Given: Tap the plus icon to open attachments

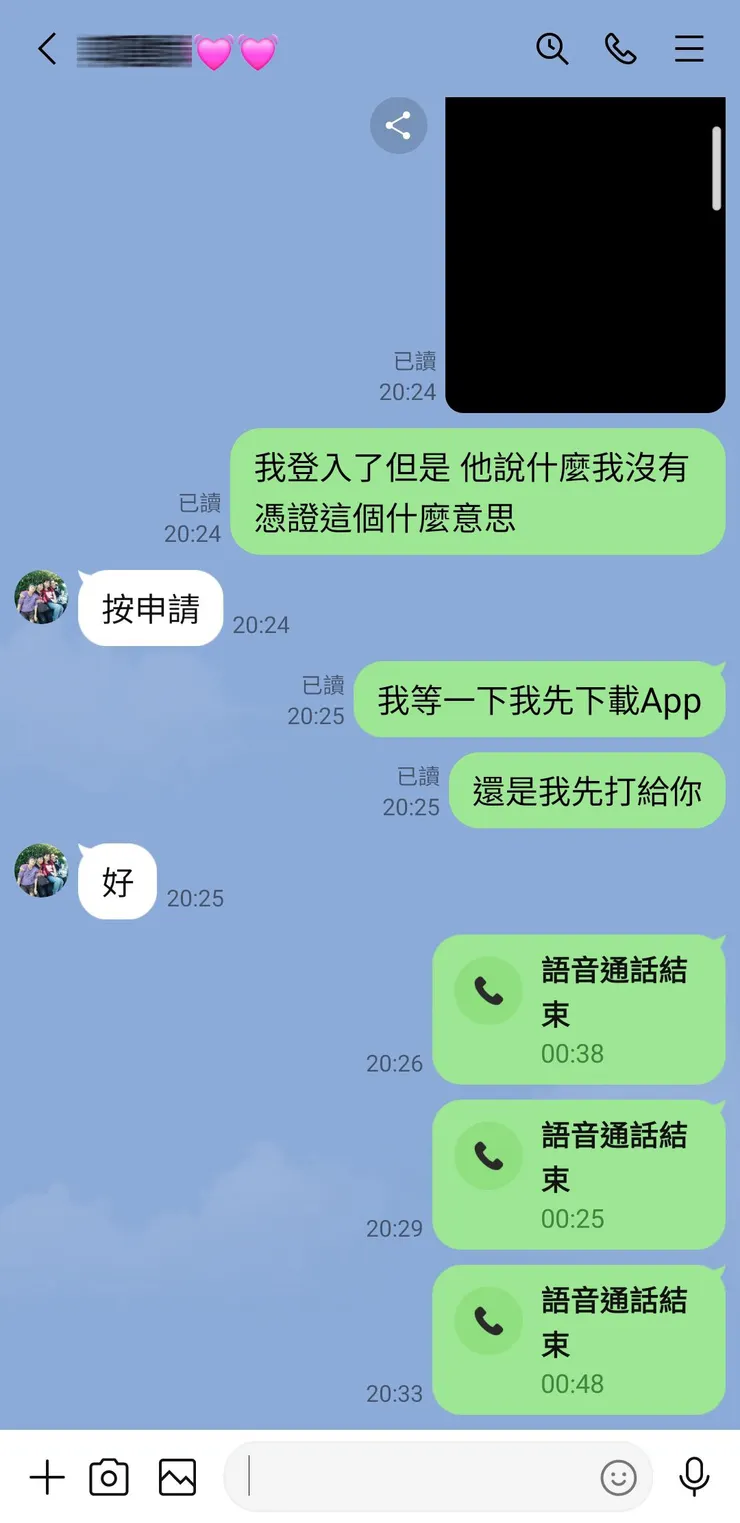Looking at the screenshot, I should point(47,1475).
